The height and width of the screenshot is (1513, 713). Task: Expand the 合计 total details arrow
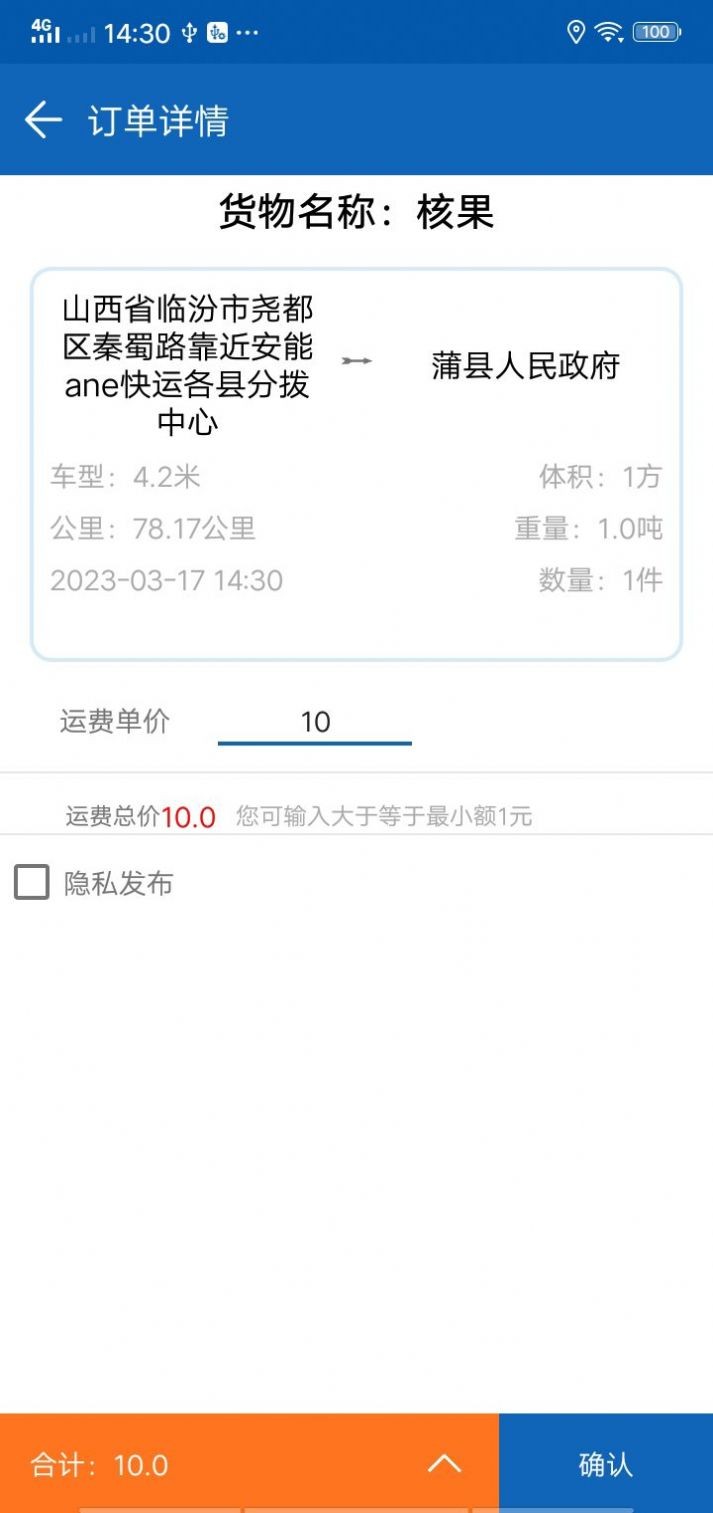coord(444,1464)
